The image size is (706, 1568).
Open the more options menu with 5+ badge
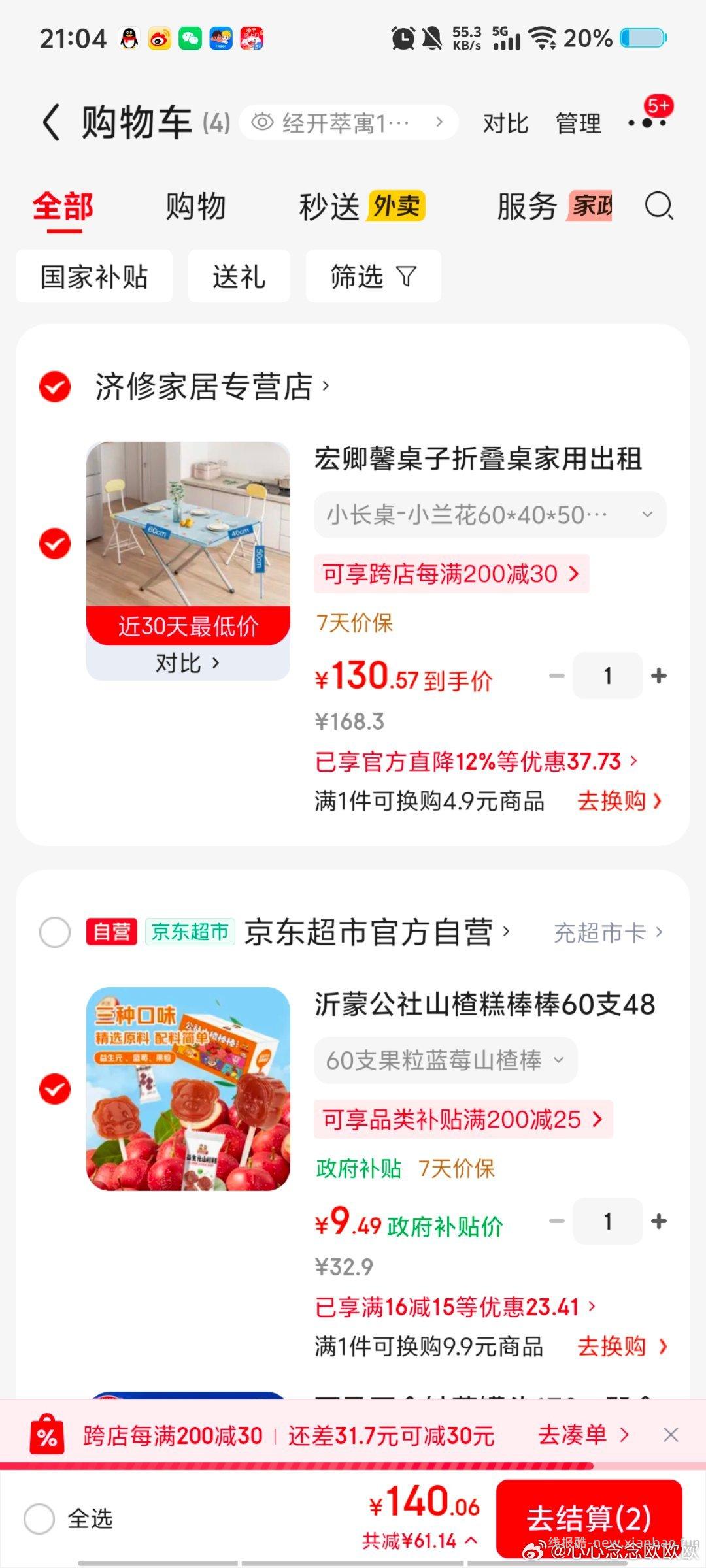click(x=647, y=122)
